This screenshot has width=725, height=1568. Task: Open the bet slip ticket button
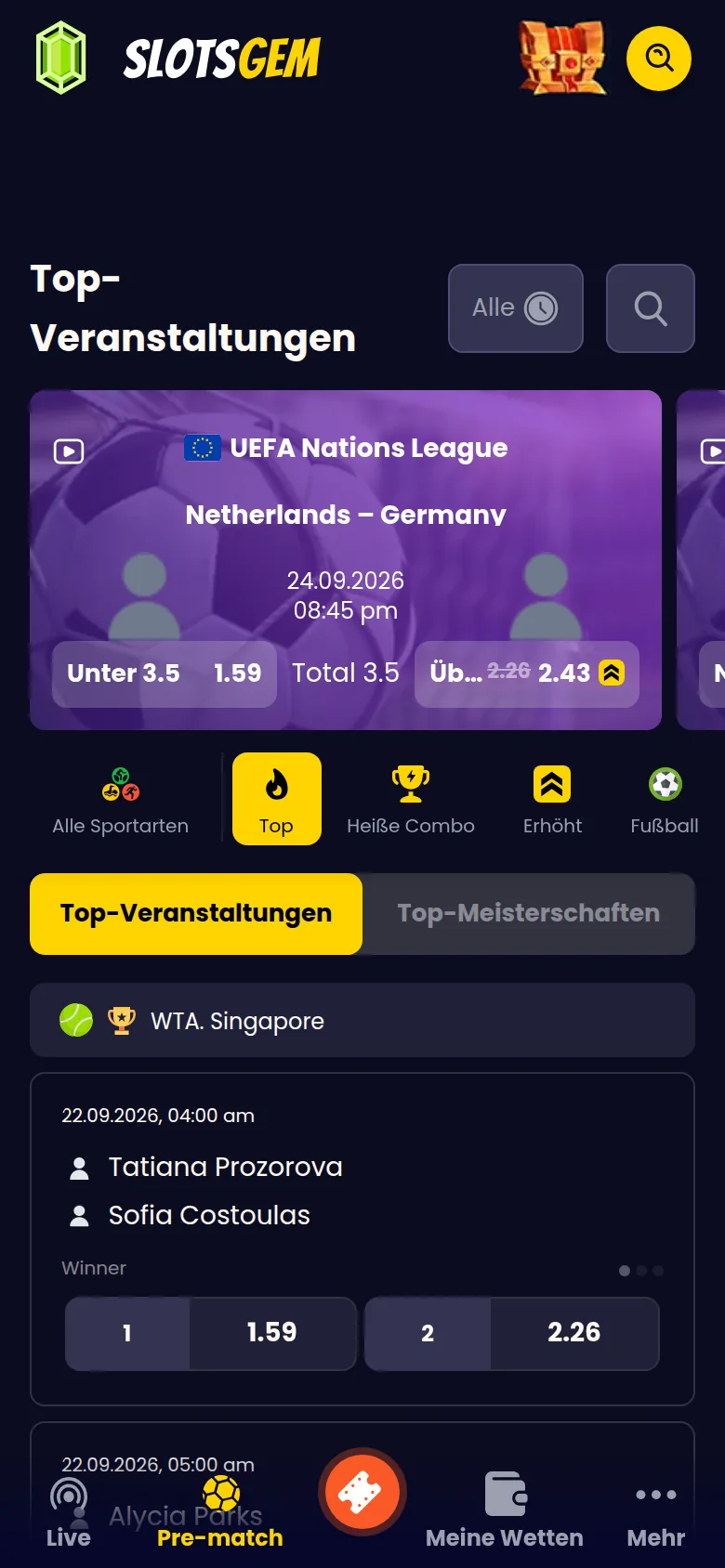tap(362, 1492)
